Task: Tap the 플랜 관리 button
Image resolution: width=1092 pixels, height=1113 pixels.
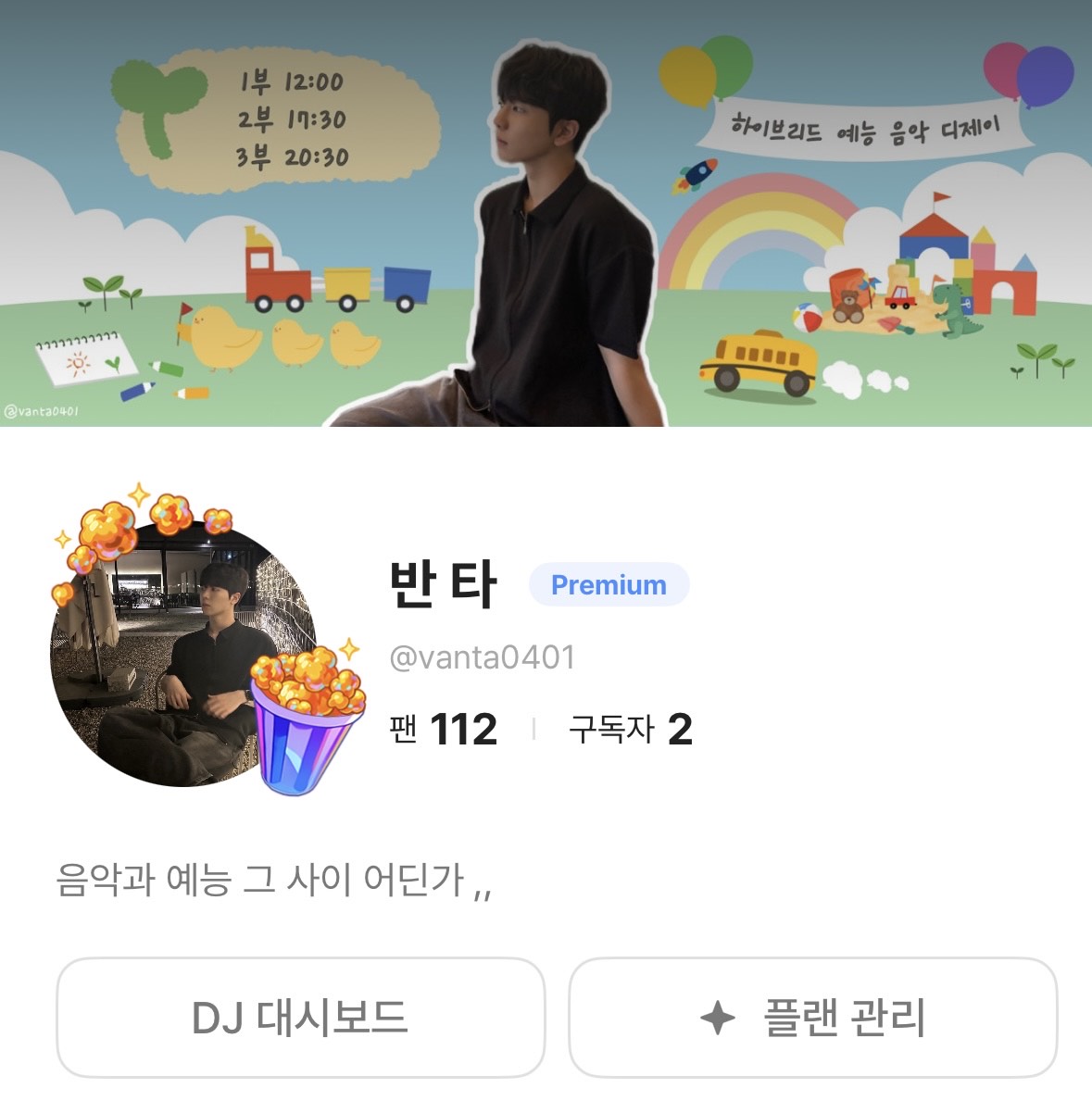Action: tap(812, 1018)
